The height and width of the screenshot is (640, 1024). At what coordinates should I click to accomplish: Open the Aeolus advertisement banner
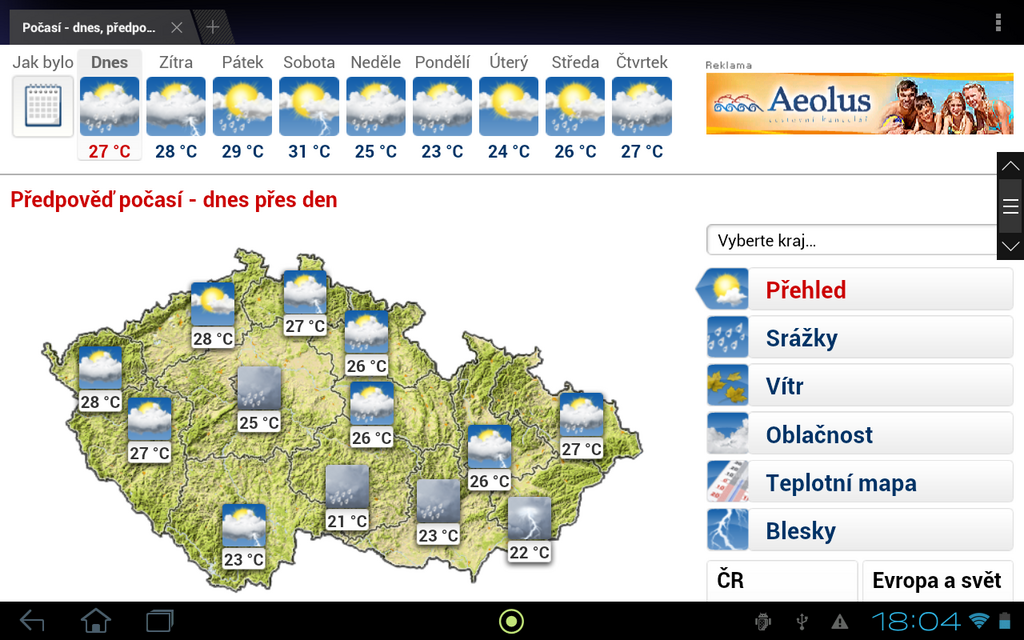[x=859, y=104]
